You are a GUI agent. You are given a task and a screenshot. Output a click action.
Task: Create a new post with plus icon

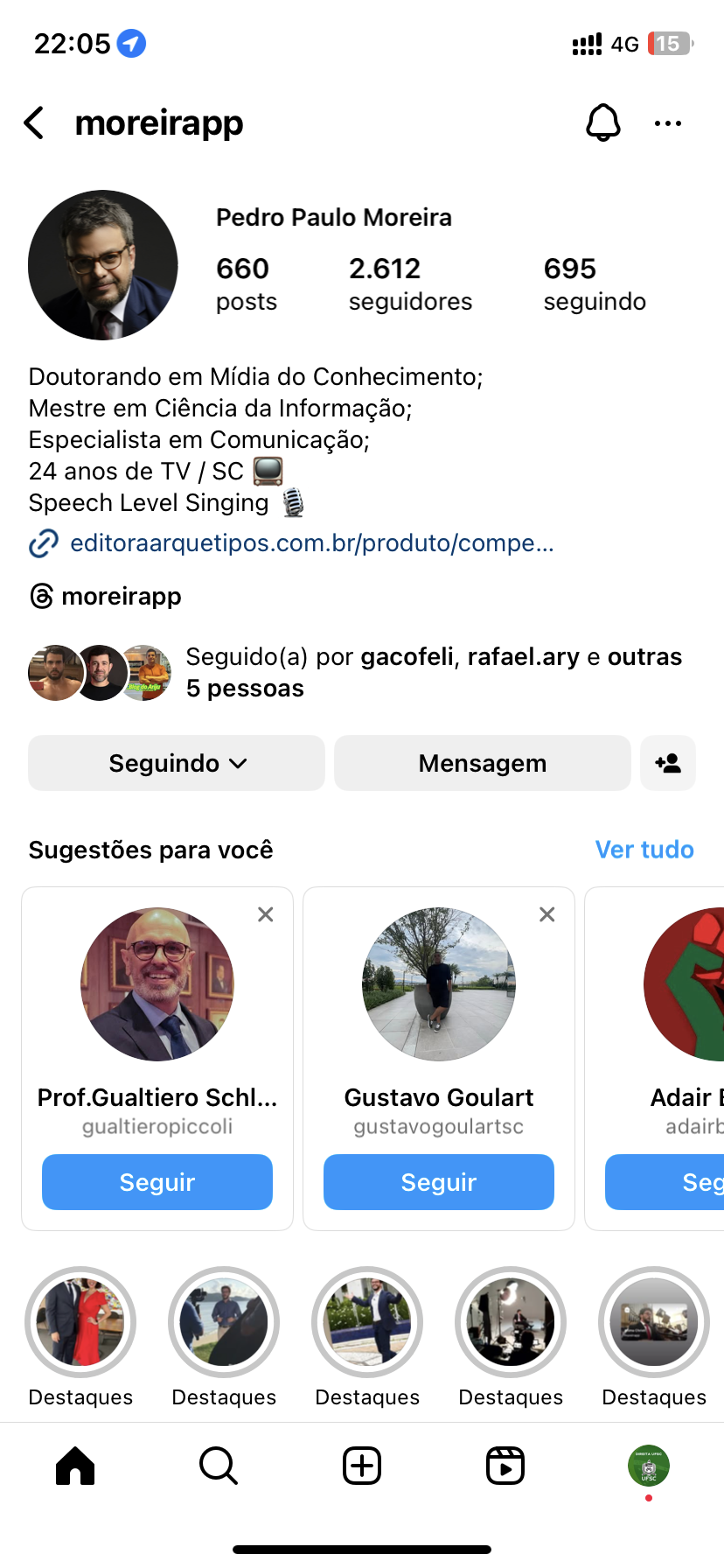[x=362, y=1466]
